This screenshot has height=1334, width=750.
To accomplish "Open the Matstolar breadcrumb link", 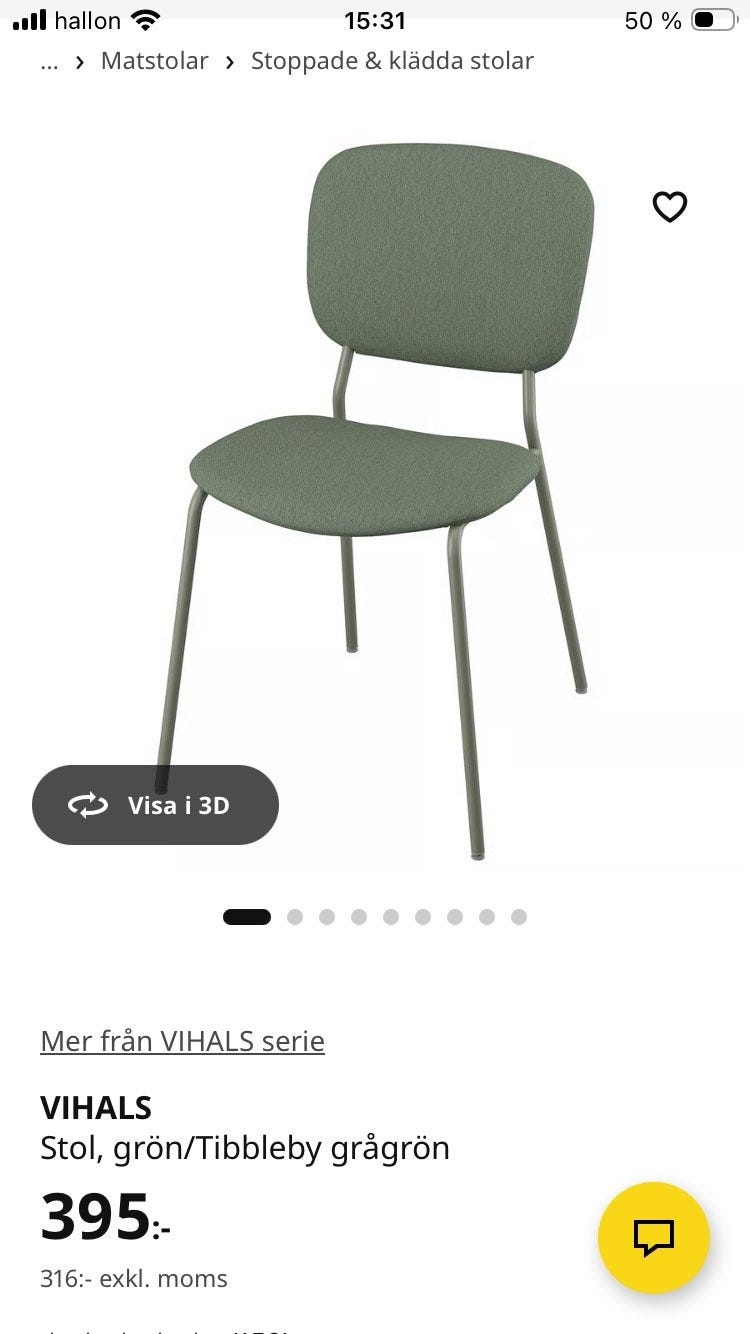I will click(x=154, y=61).
